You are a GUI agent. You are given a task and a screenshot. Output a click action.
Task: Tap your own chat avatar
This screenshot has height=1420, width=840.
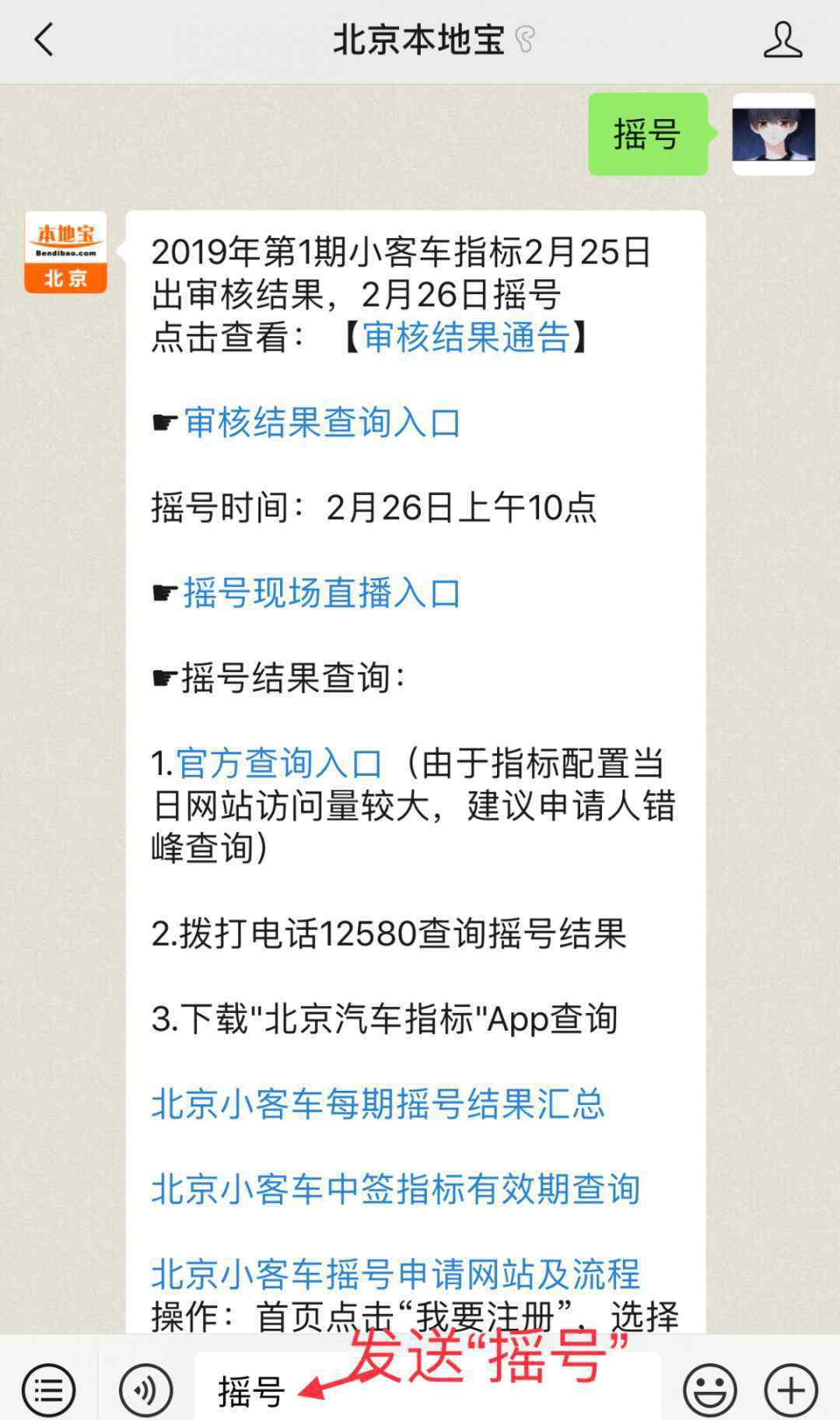774,134
